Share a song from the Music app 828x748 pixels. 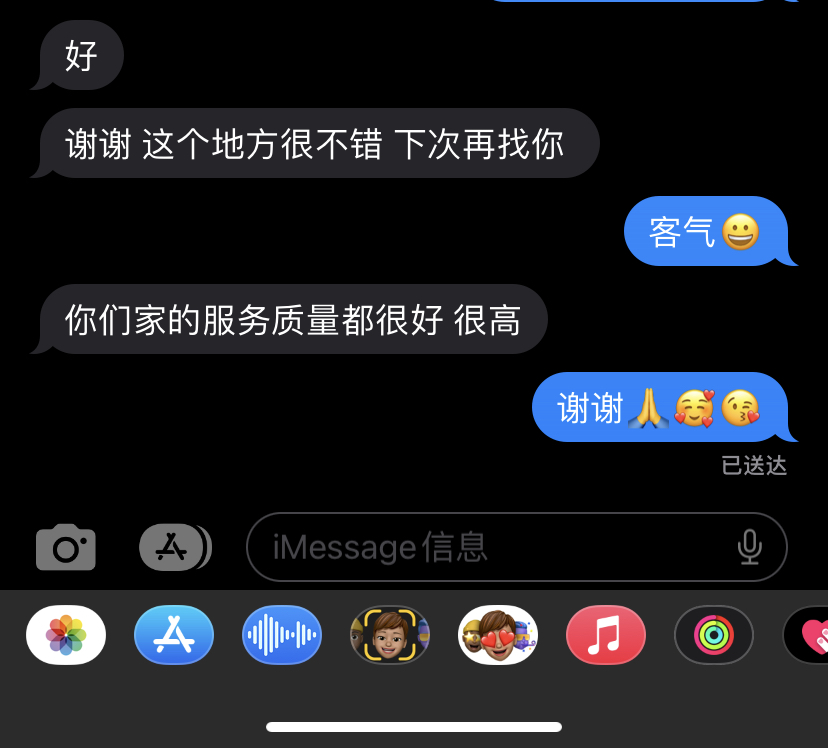606,635
